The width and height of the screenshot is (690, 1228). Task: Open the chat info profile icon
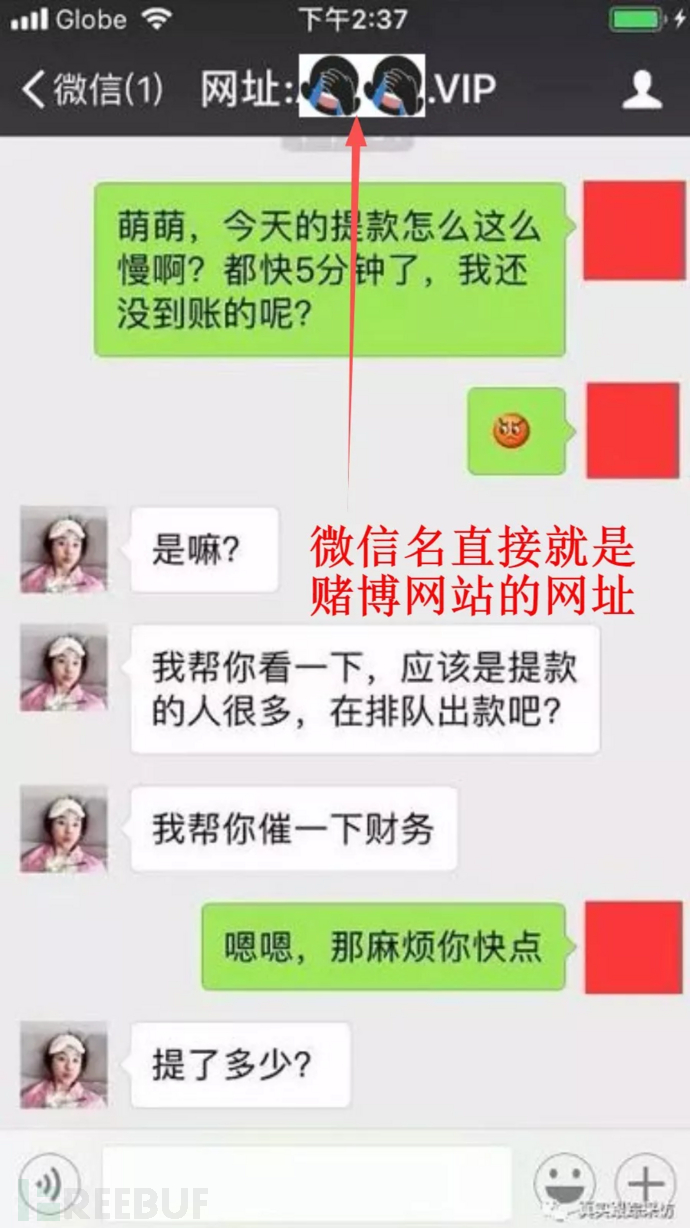pos(642,90)
